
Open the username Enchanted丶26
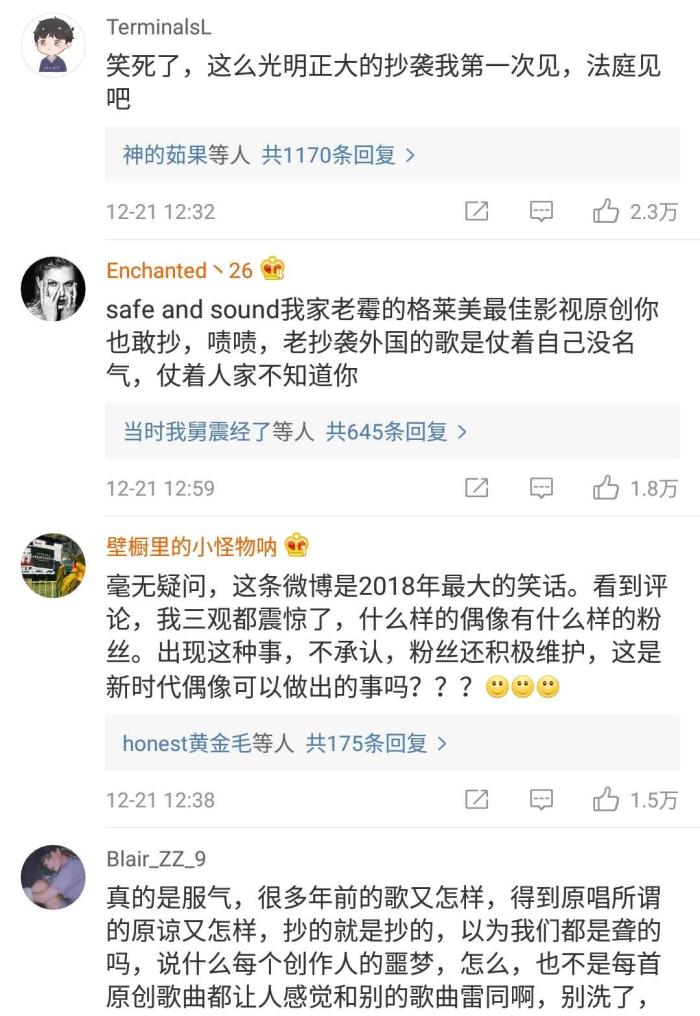180,270
